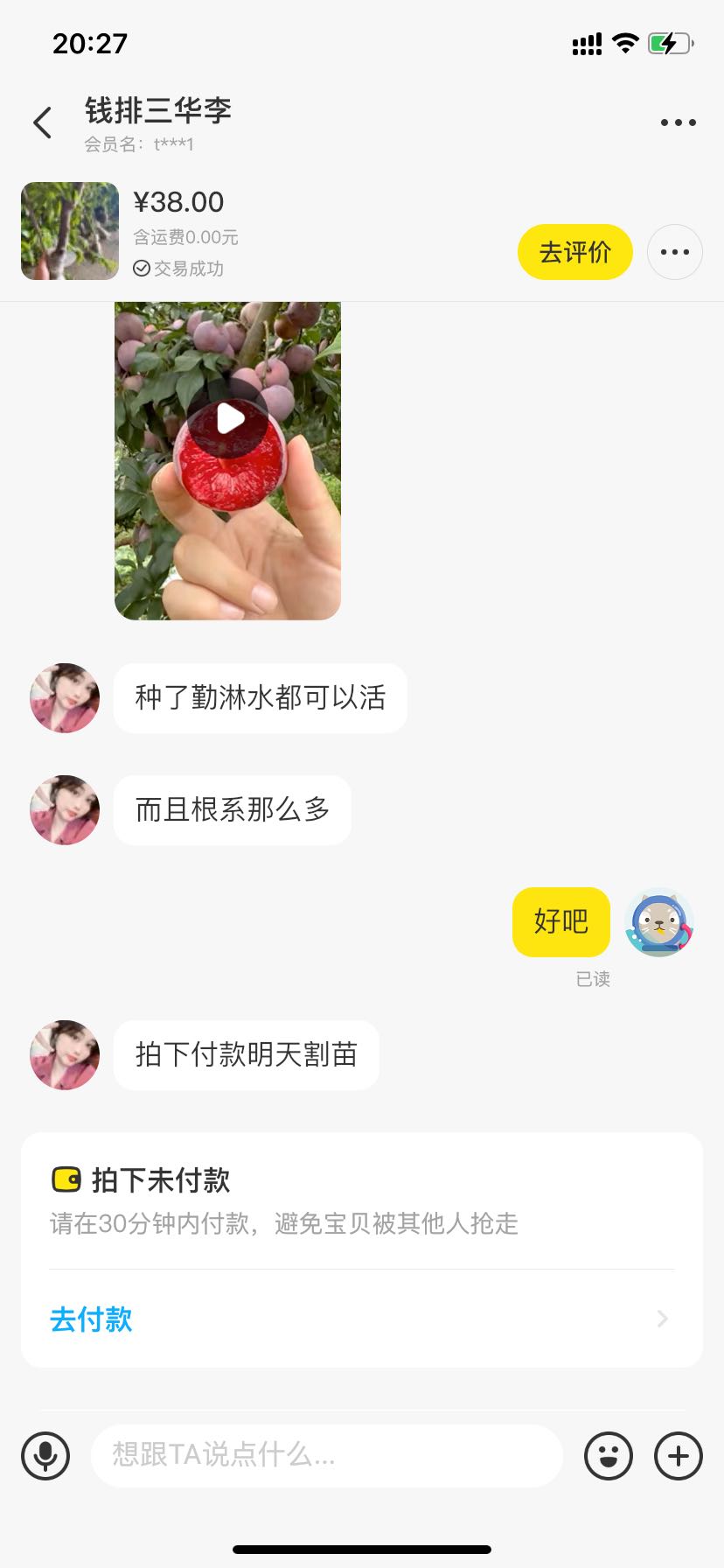Switch to voice input microphone
Screen dimensions: 724x1568
tap(45, 1456)
